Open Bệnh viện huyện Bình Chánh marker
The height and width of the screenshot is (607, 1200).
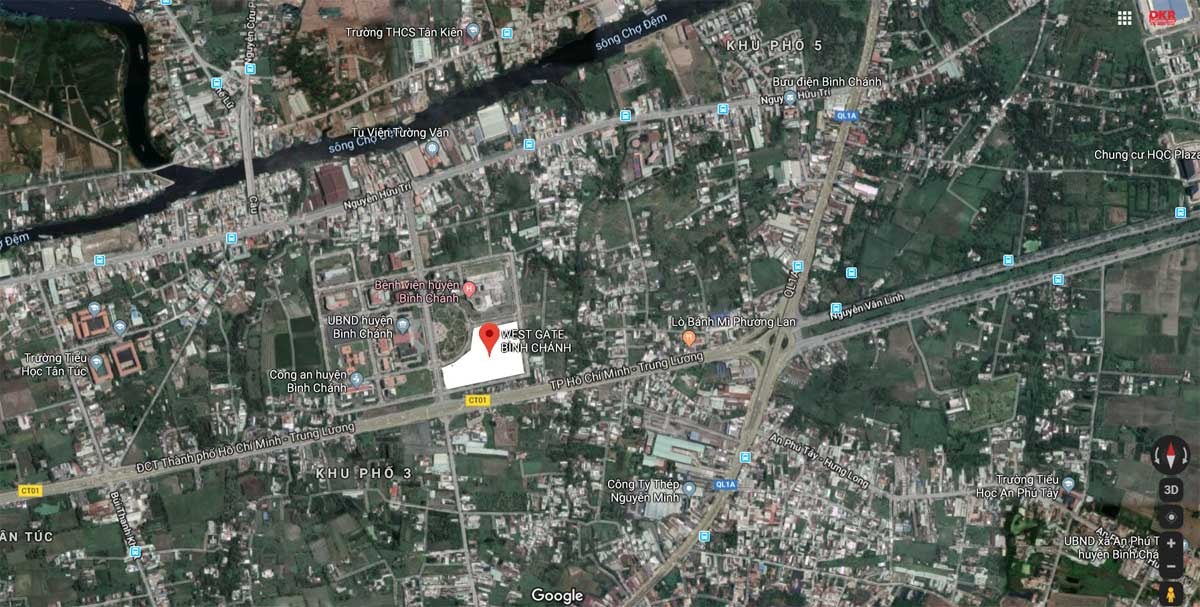click(x=469, y=289)
